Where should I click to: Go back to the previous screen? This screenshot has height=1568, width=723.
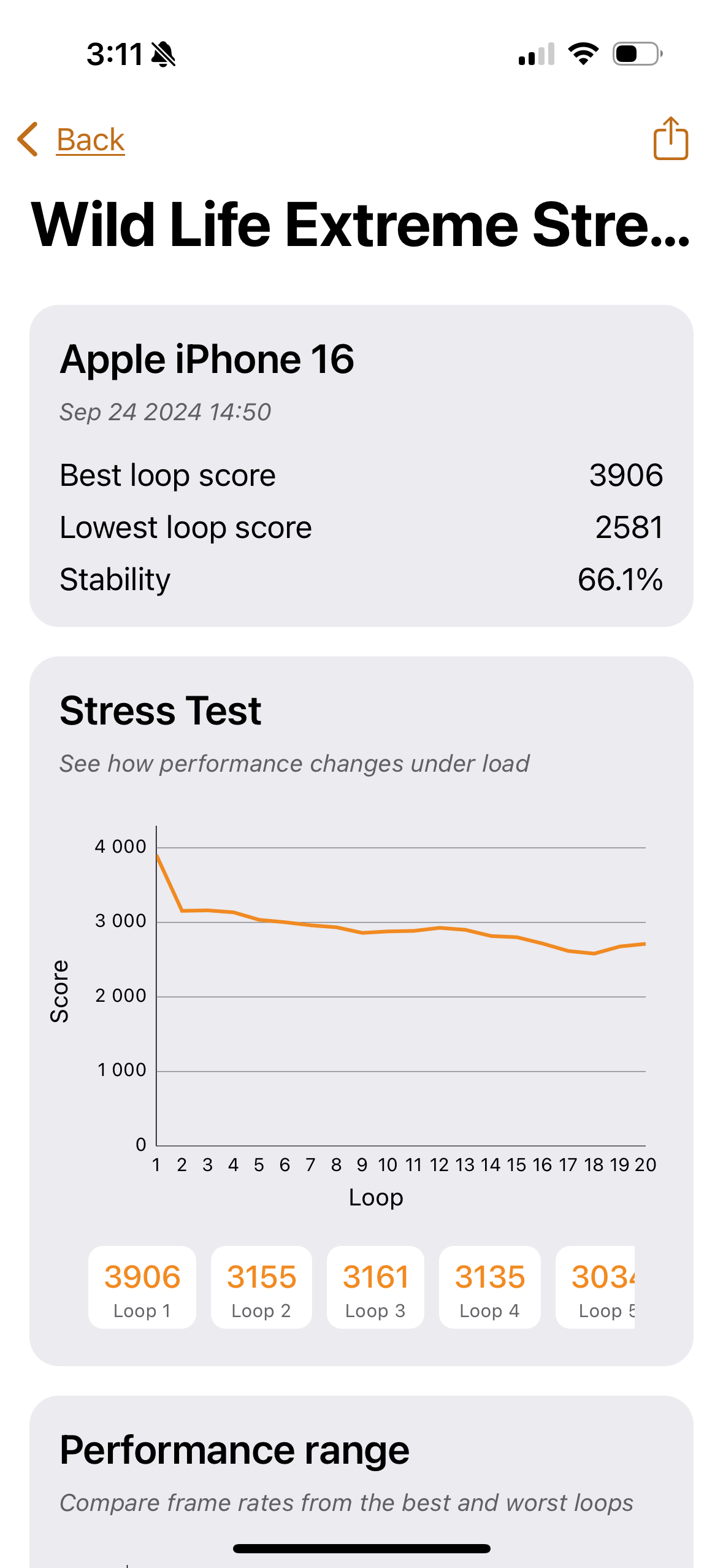[72, 139]
